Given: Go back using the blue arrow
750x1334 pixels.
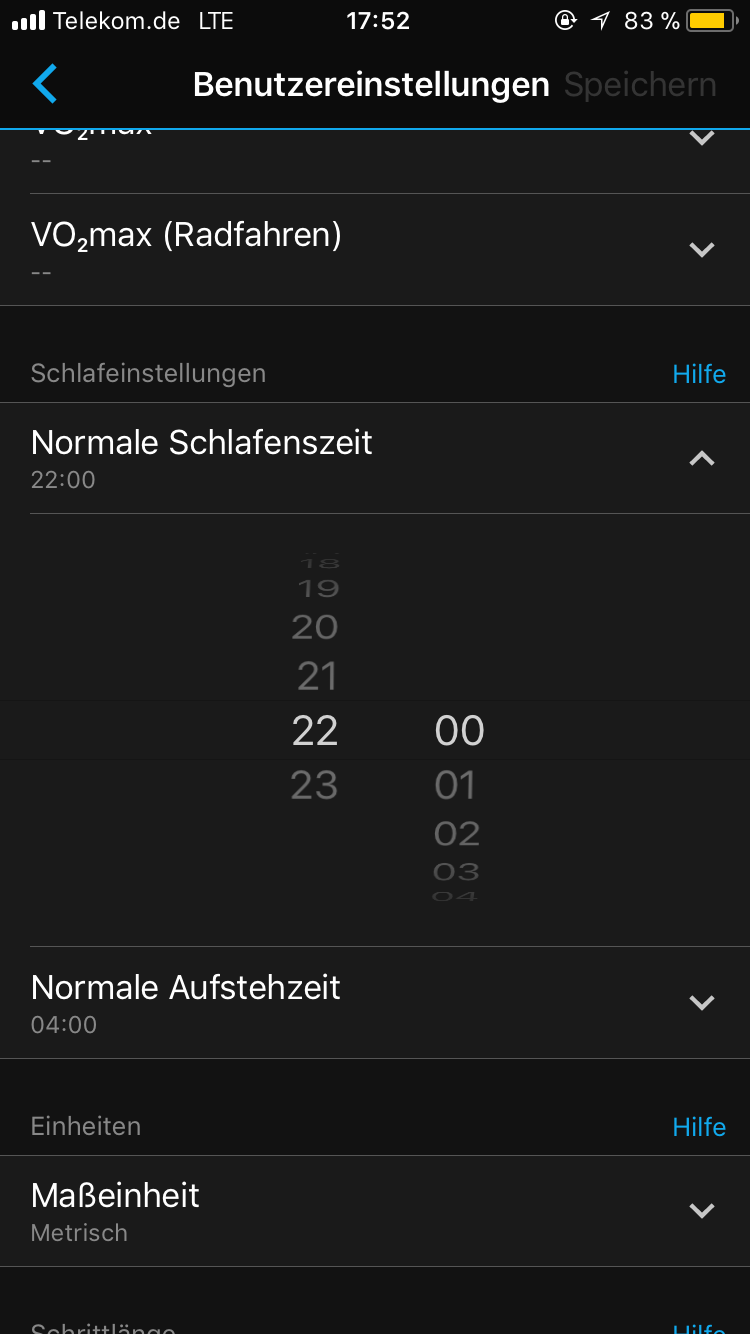Looking at the screenshot, I should [x=46, y=84].
